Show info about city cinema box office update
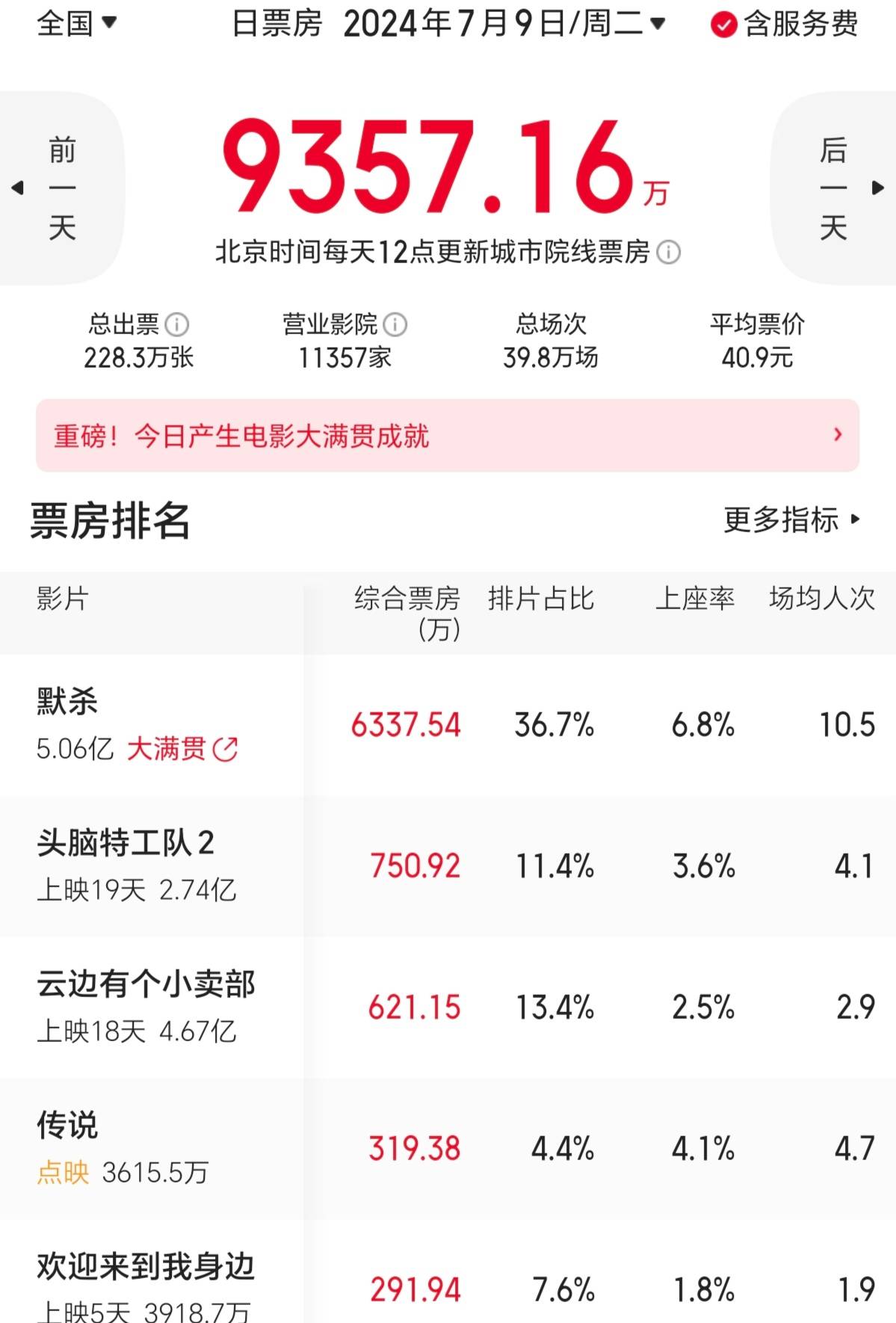 tap(668, 253)
